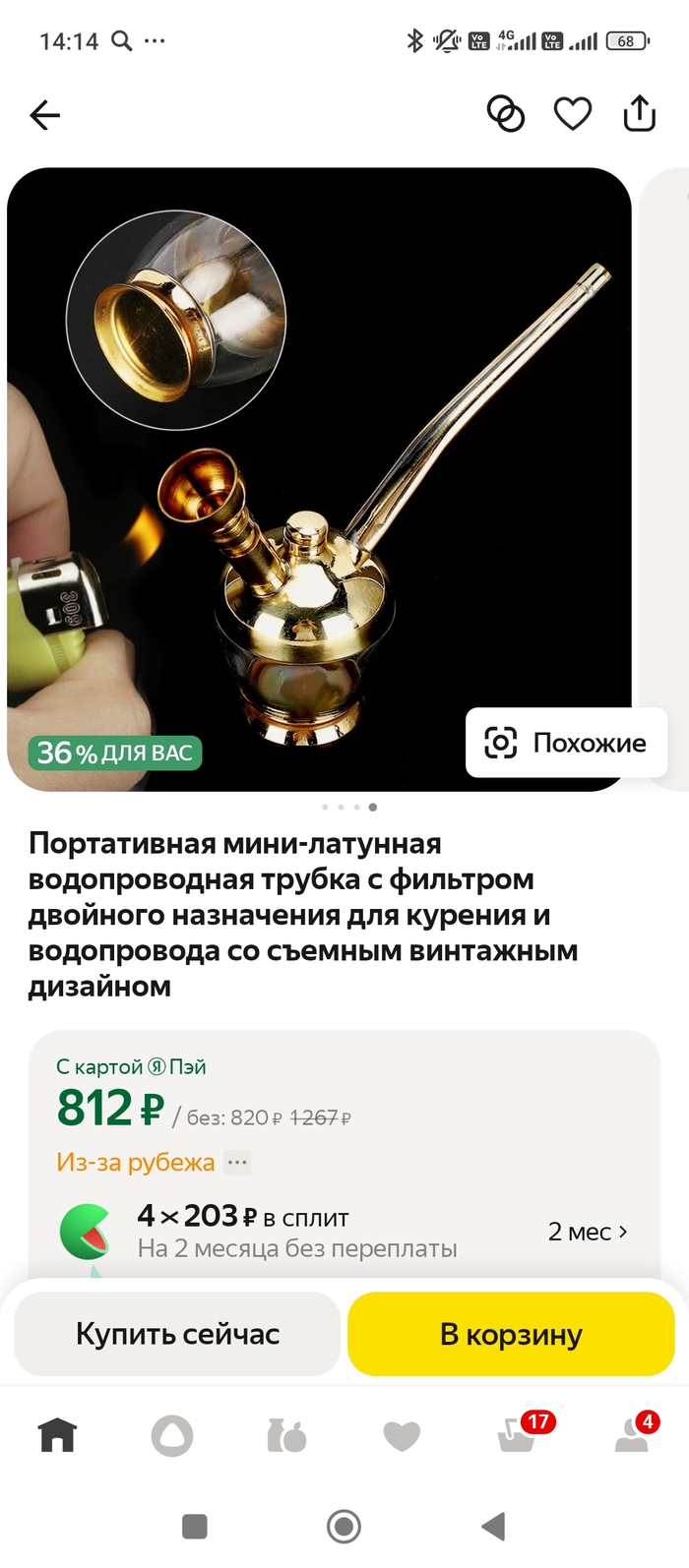The height and width of the screenshot is (1568, 689).
Task: Switch to the home tab
Action: (57, 1436)
